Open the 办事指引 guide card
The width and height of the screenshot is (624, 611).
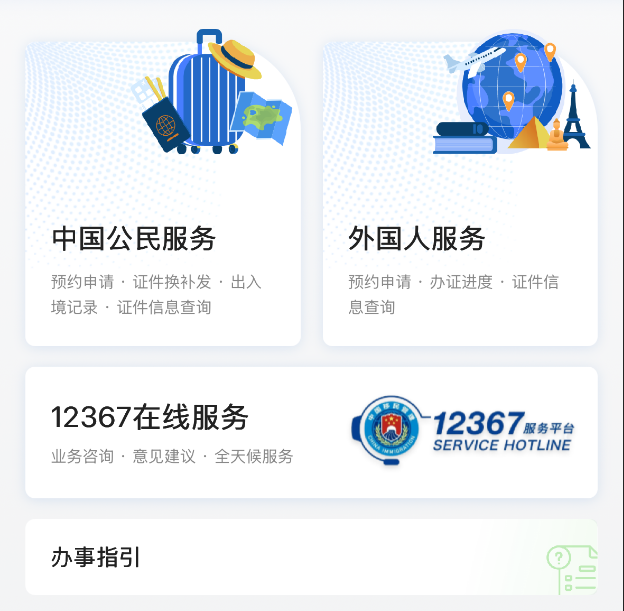311,558
